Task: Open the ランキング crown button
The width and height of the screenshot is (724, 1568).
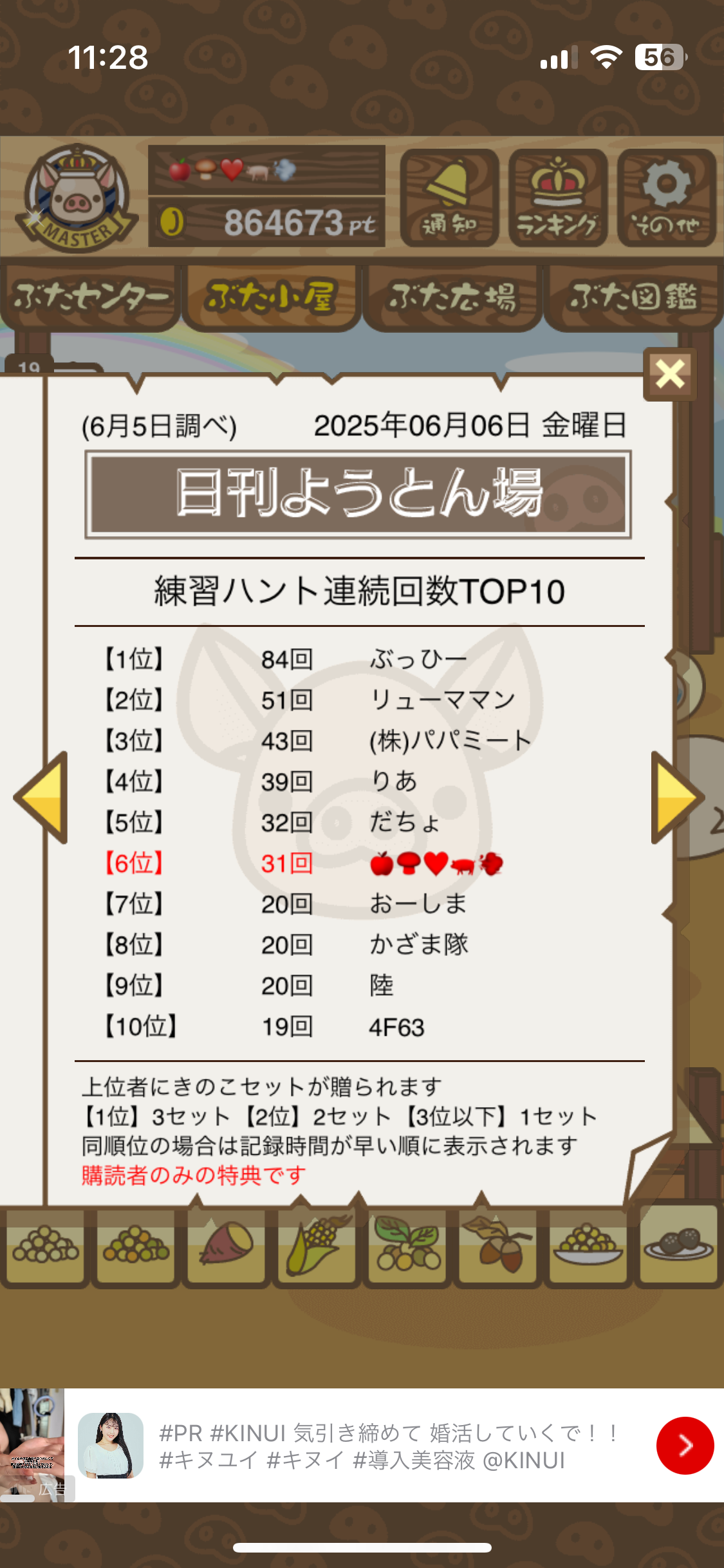Action: pos(557,198)
